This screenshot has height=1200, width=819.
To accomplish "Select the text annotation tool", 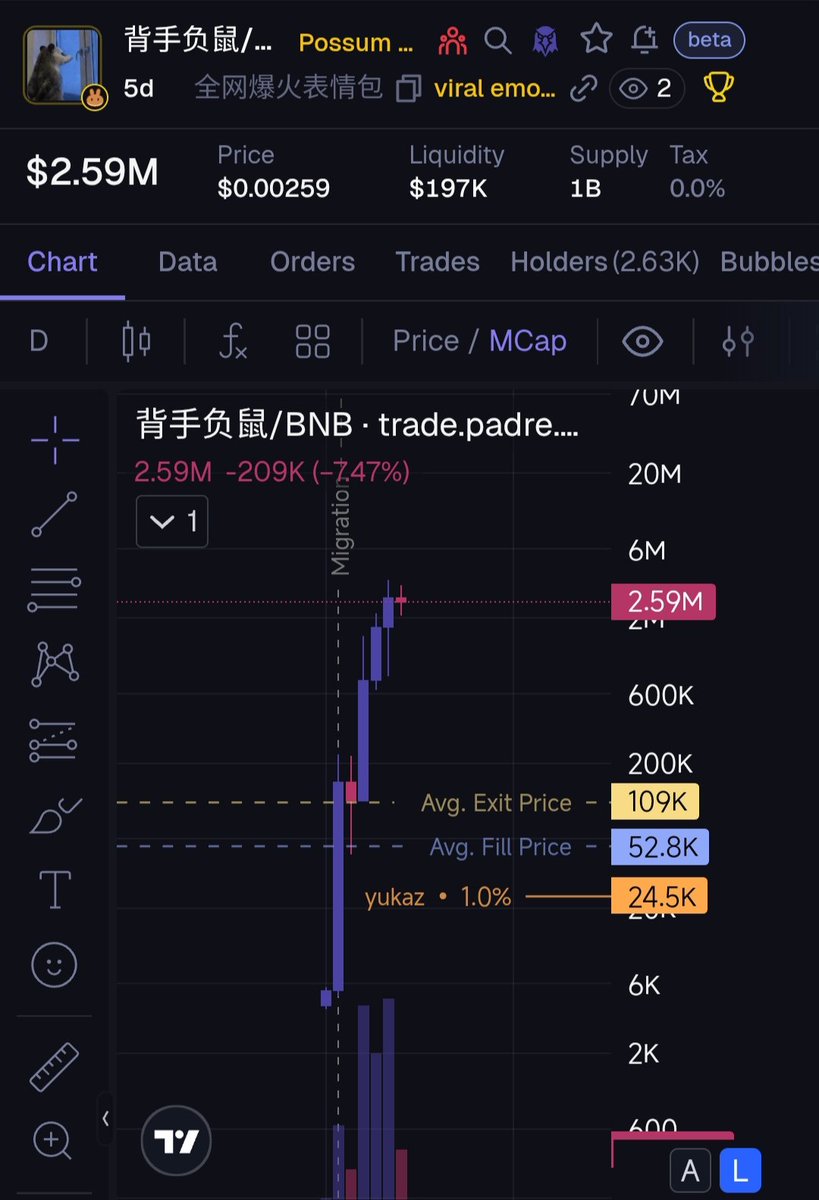I will pyautogui.click(x=54, y=888).
